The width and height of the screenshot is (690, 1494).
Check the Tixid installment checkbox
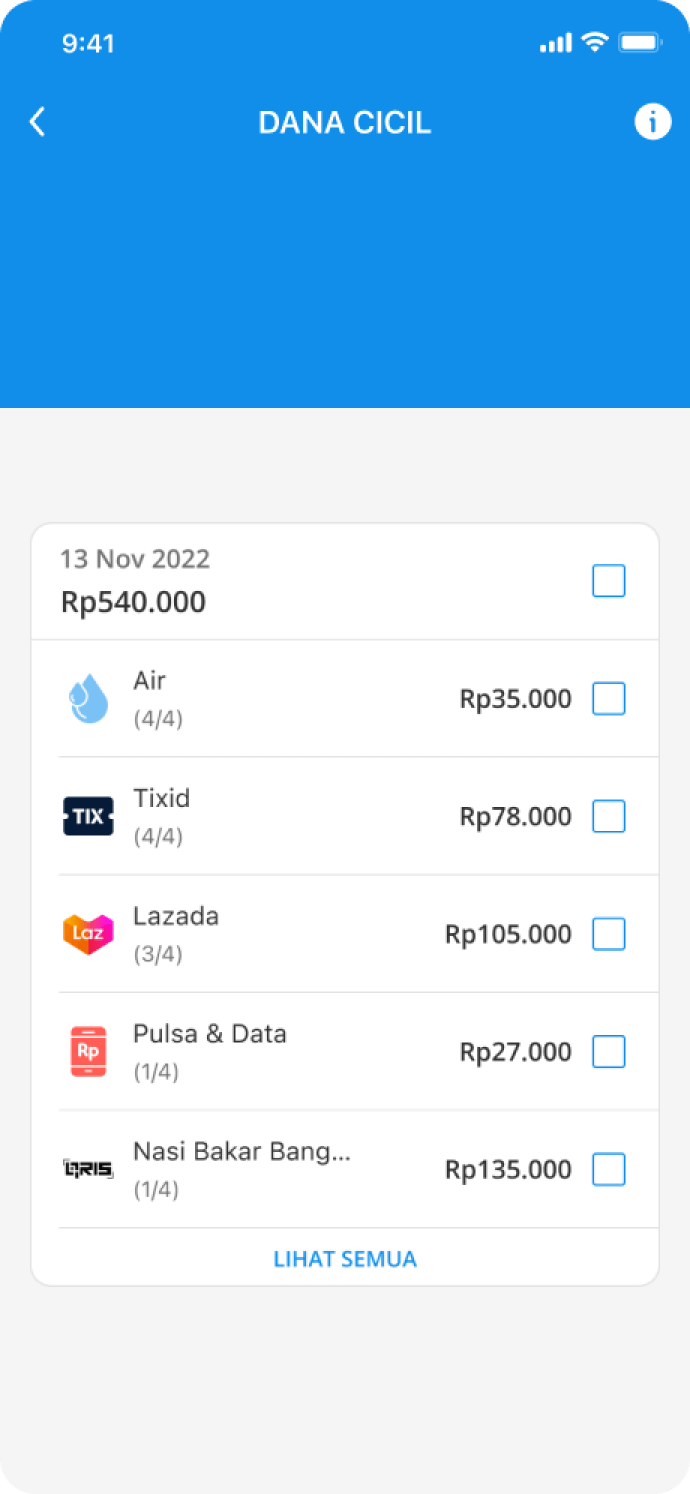[x=609, y=817]
